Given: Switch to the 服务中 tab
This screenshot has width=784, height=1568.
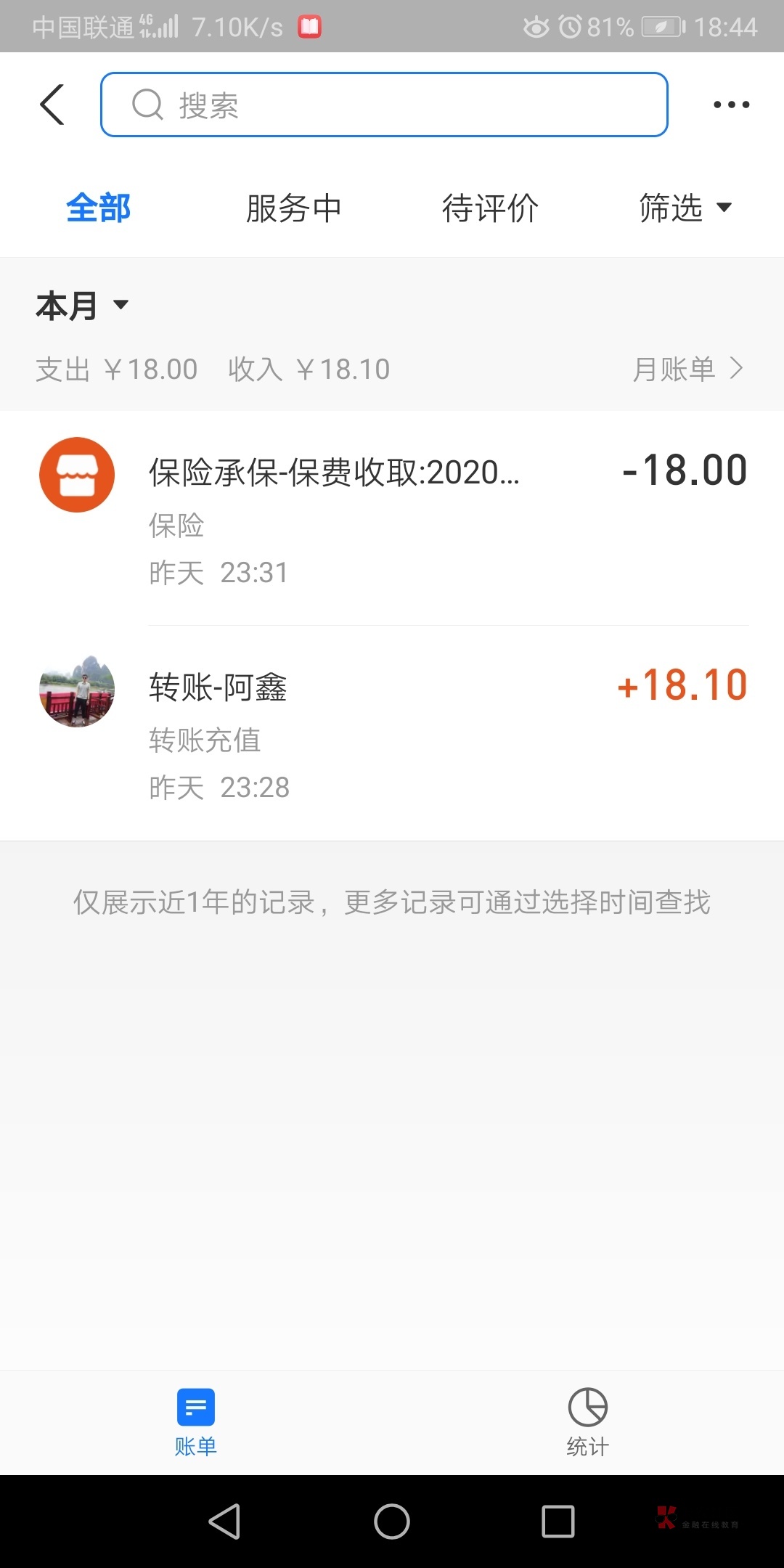Looking at the screenshot, I should [x=293, y=208].
